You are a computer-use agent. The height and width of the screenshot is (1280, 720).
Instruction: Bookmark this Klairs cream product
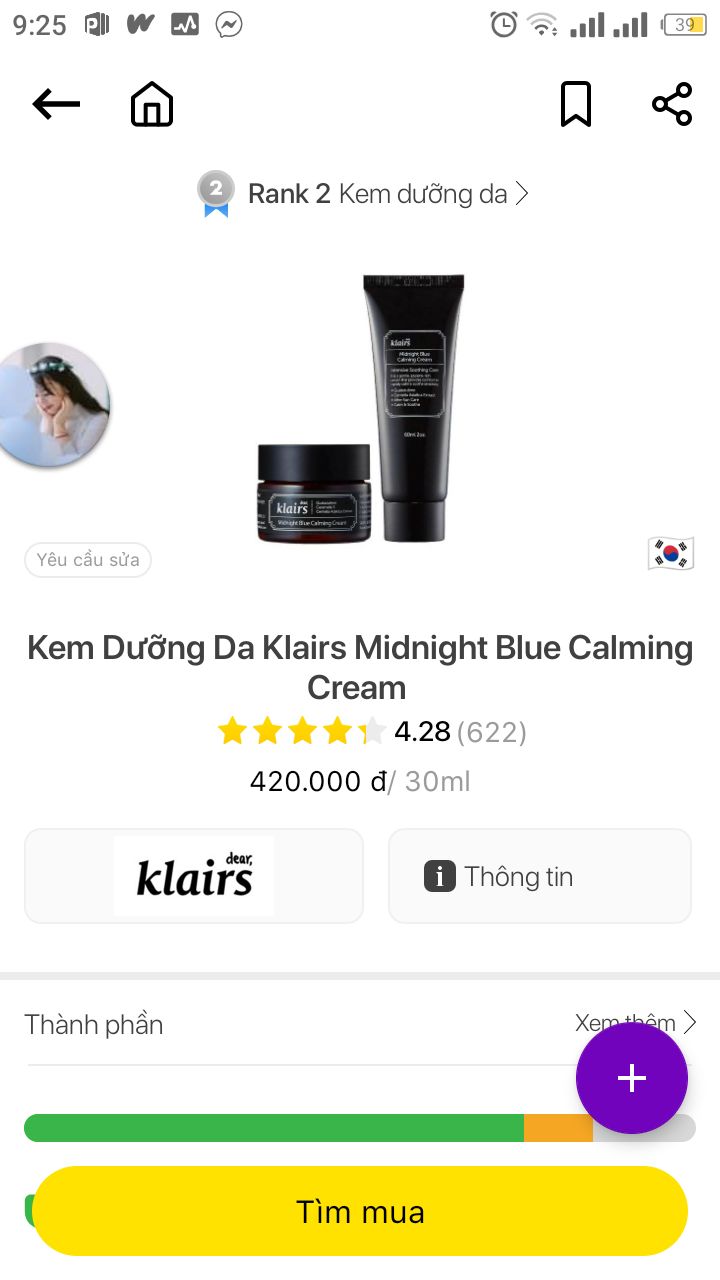pyautogui.click(x=575, y=104)
